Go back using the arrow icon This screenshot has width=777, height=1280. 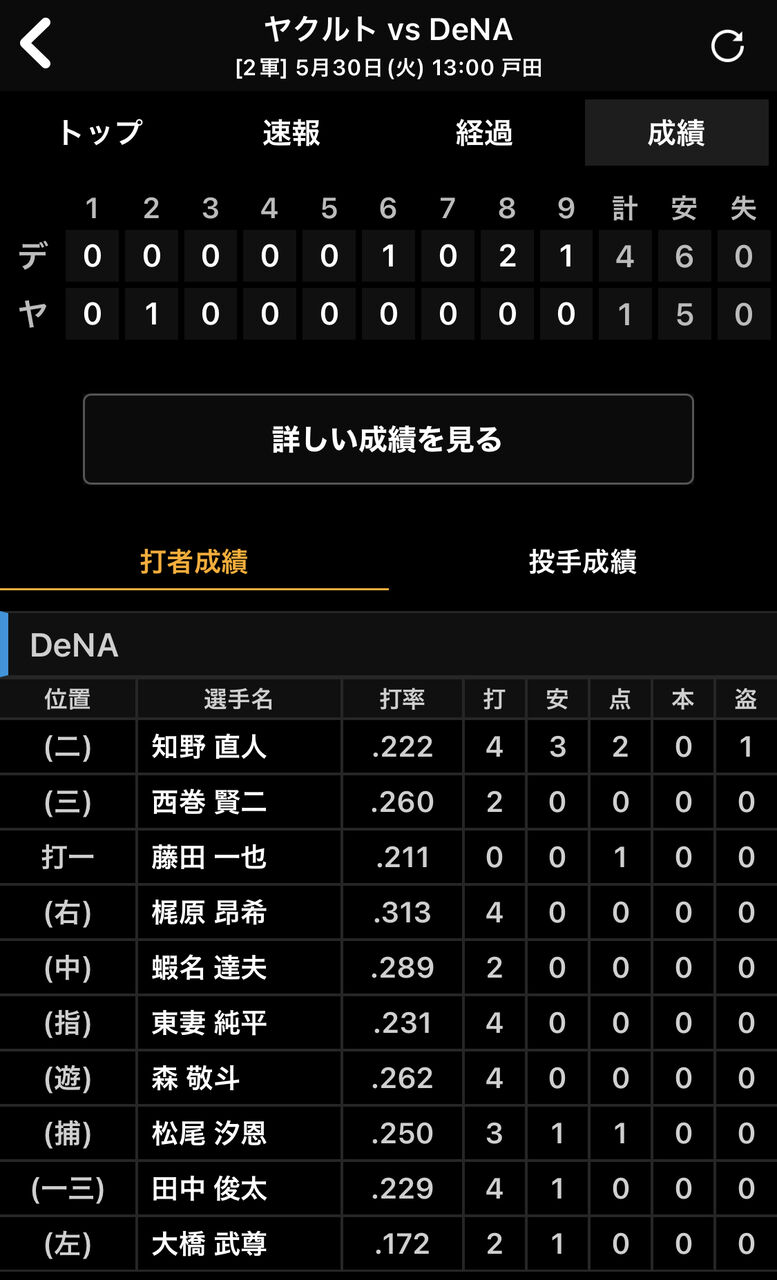(x=36, y=45)
